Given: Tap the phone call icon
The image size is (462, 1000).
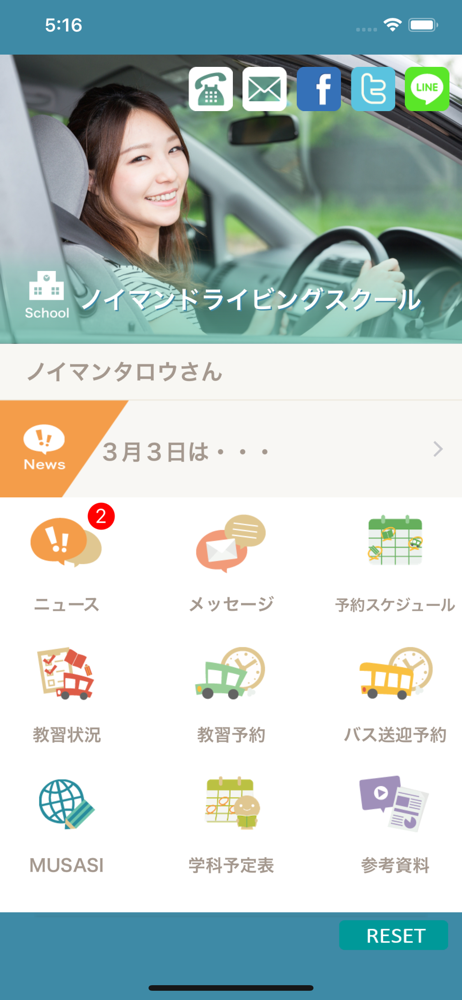Looking at the screenshot, I should (x=211, y=89).
